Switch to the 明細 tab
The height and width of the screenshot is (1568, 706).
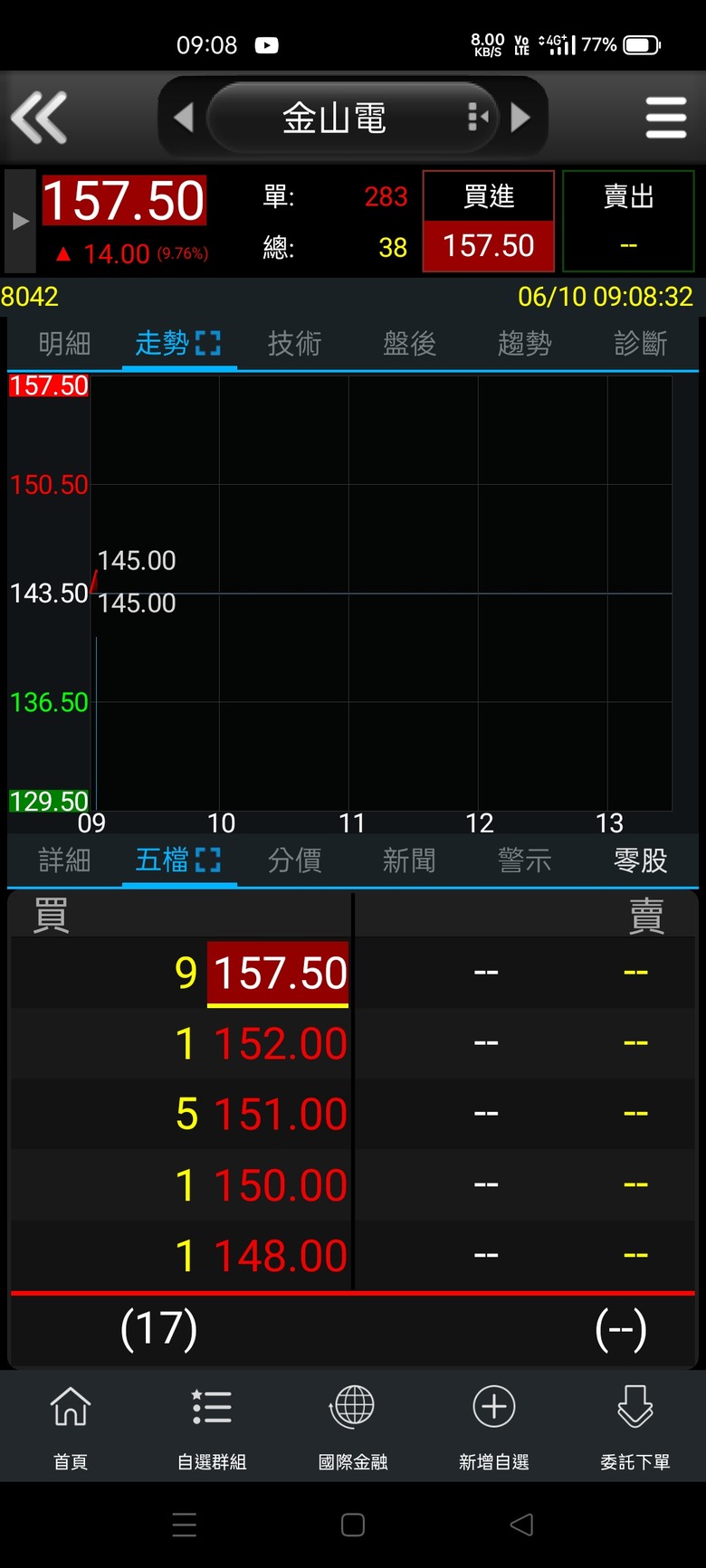click(64, 344)
